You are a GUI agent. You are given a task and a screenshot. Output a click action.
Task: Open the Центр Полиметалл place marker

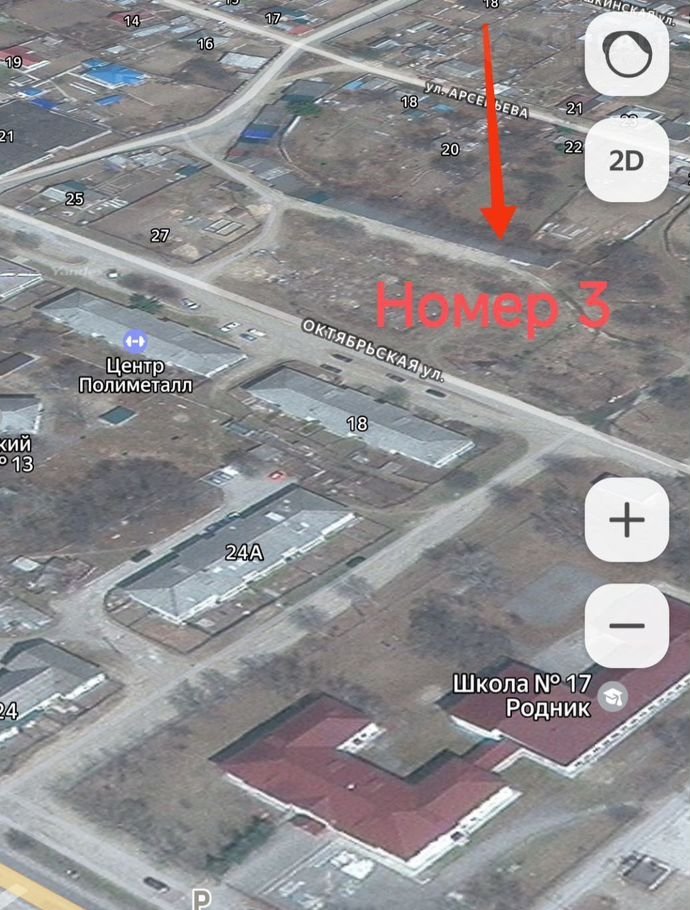click(136, 342)
